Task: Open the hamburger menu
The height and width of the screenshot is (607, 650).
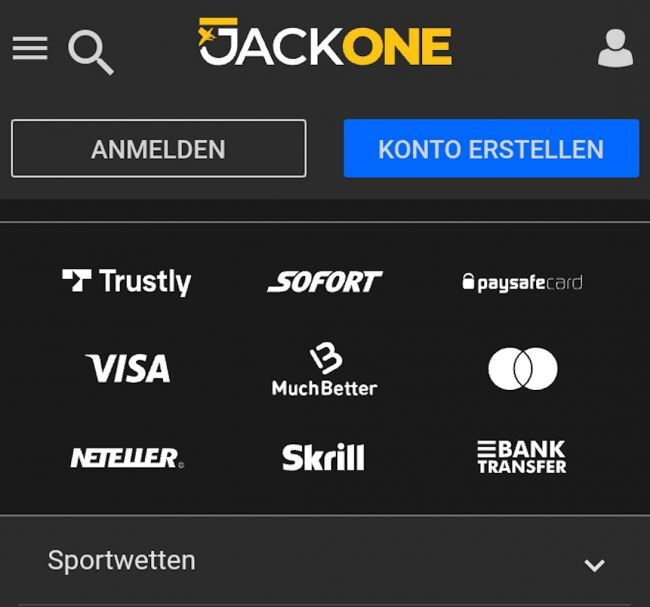Action: click(30, 48)
